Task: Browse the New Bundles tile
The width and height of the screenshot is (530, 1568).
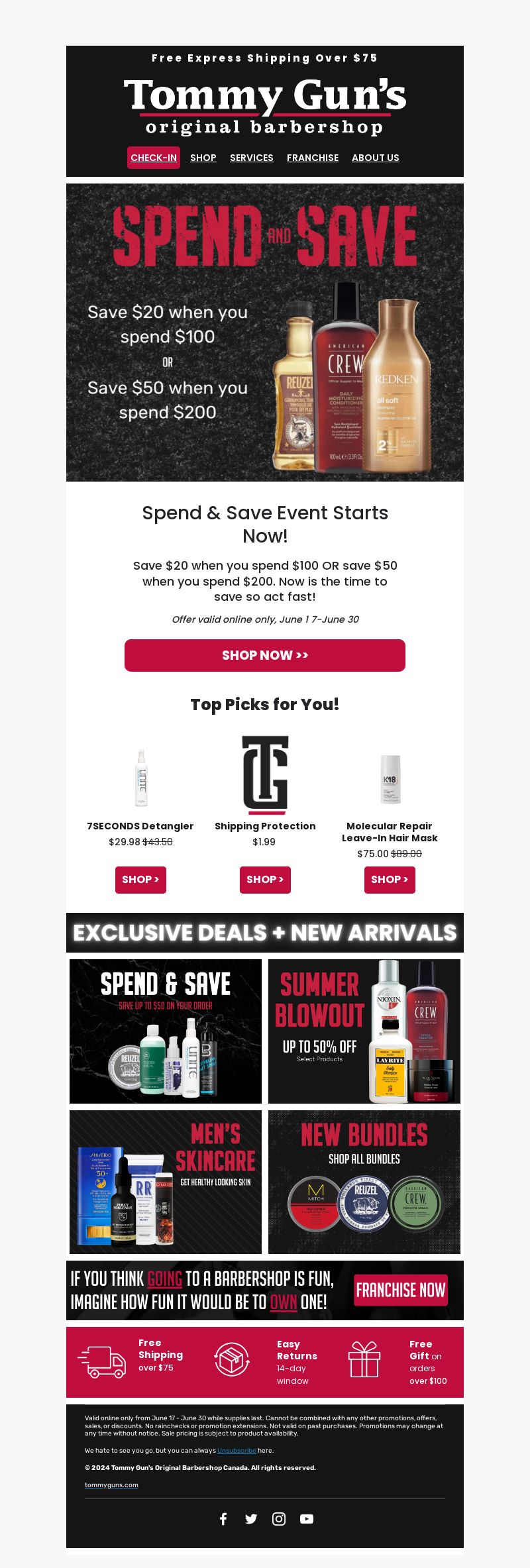Action: [364, 1182]
